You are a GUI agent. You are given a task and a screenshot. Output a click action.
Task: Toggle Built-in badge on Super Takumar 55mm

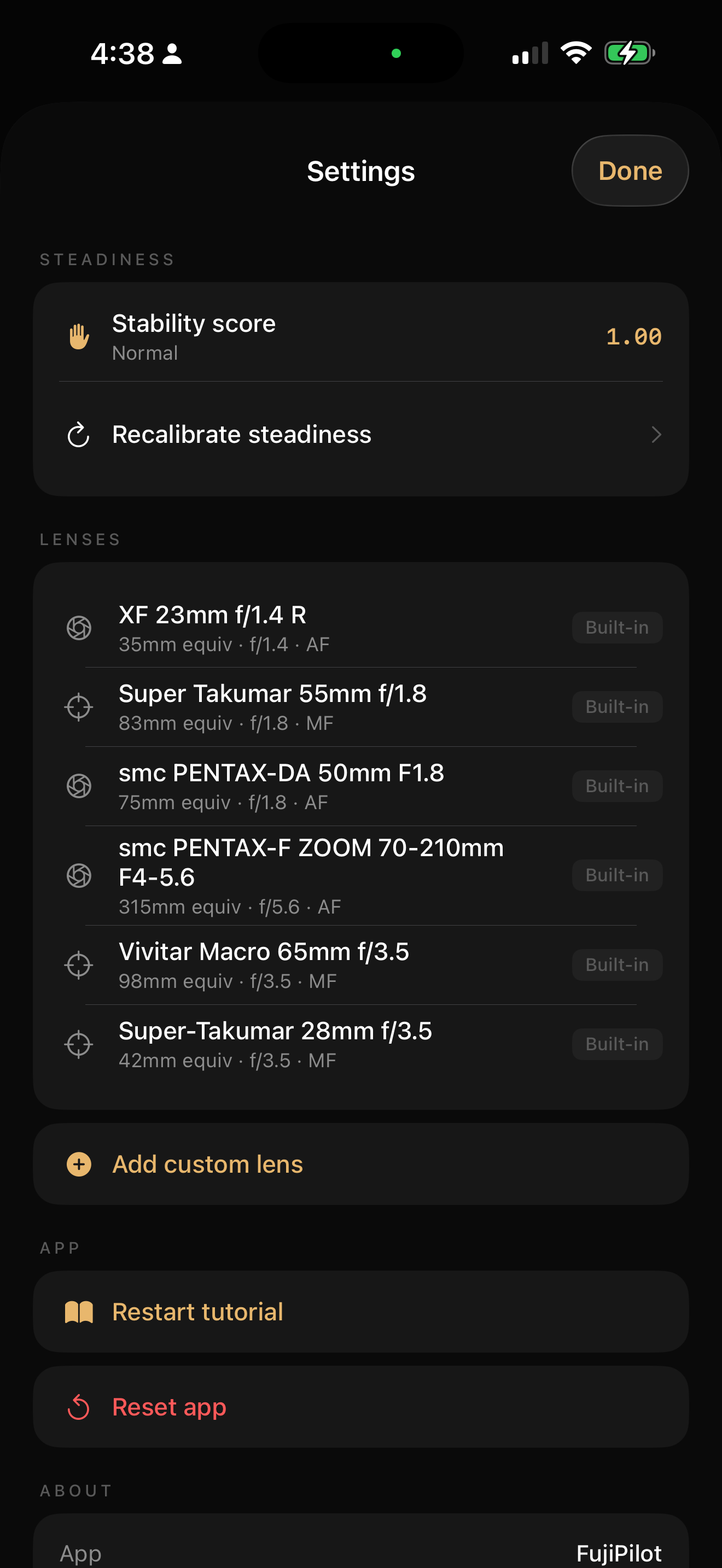pos(616,707)
